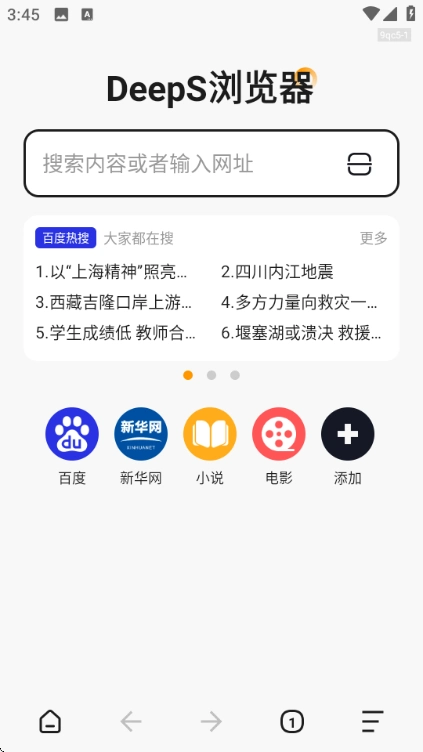Open hot search 1 about 上海精神
Screen dimensions: 423x752
(x=111, y=272)
